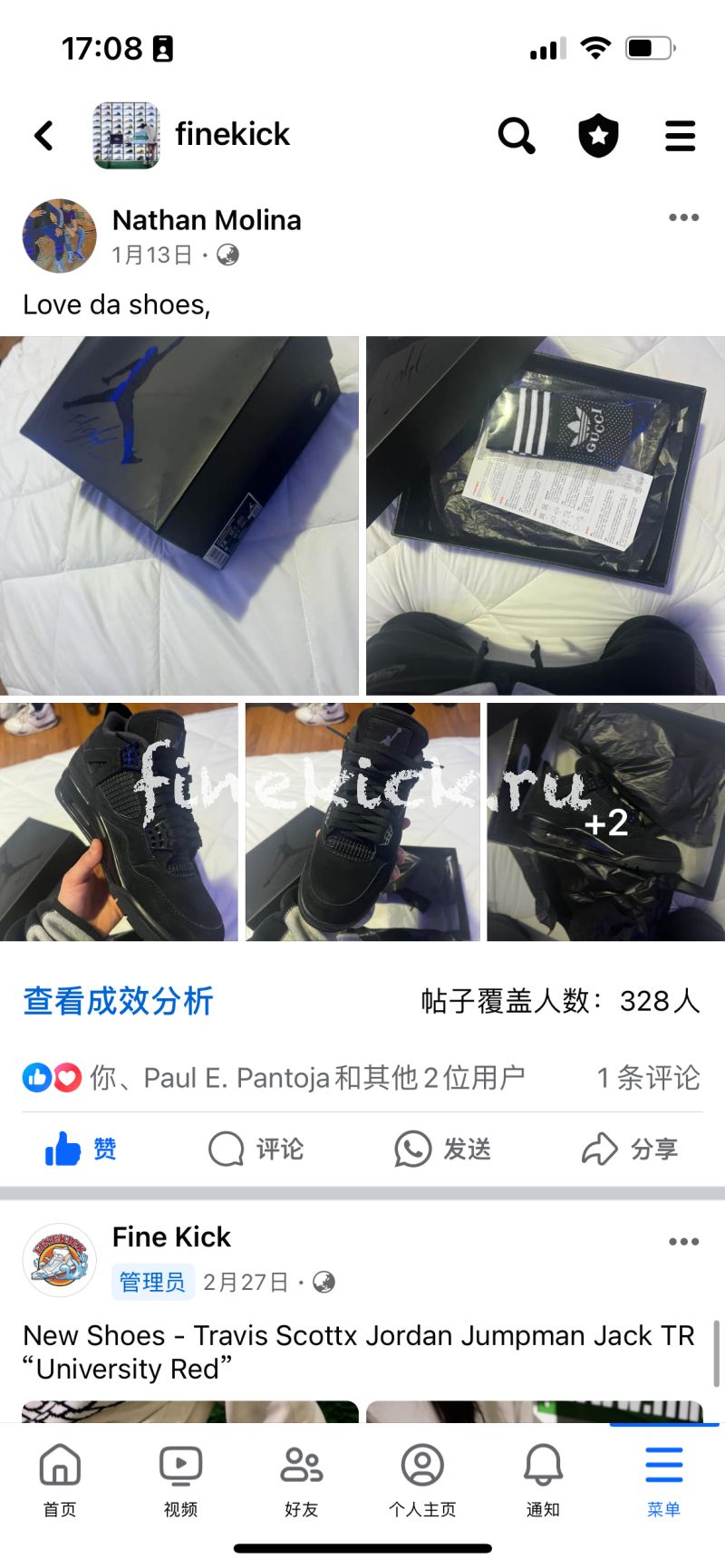Viewport: 725px width, 1568px height.
Task: Search within the finekick group
Action: 517,136
